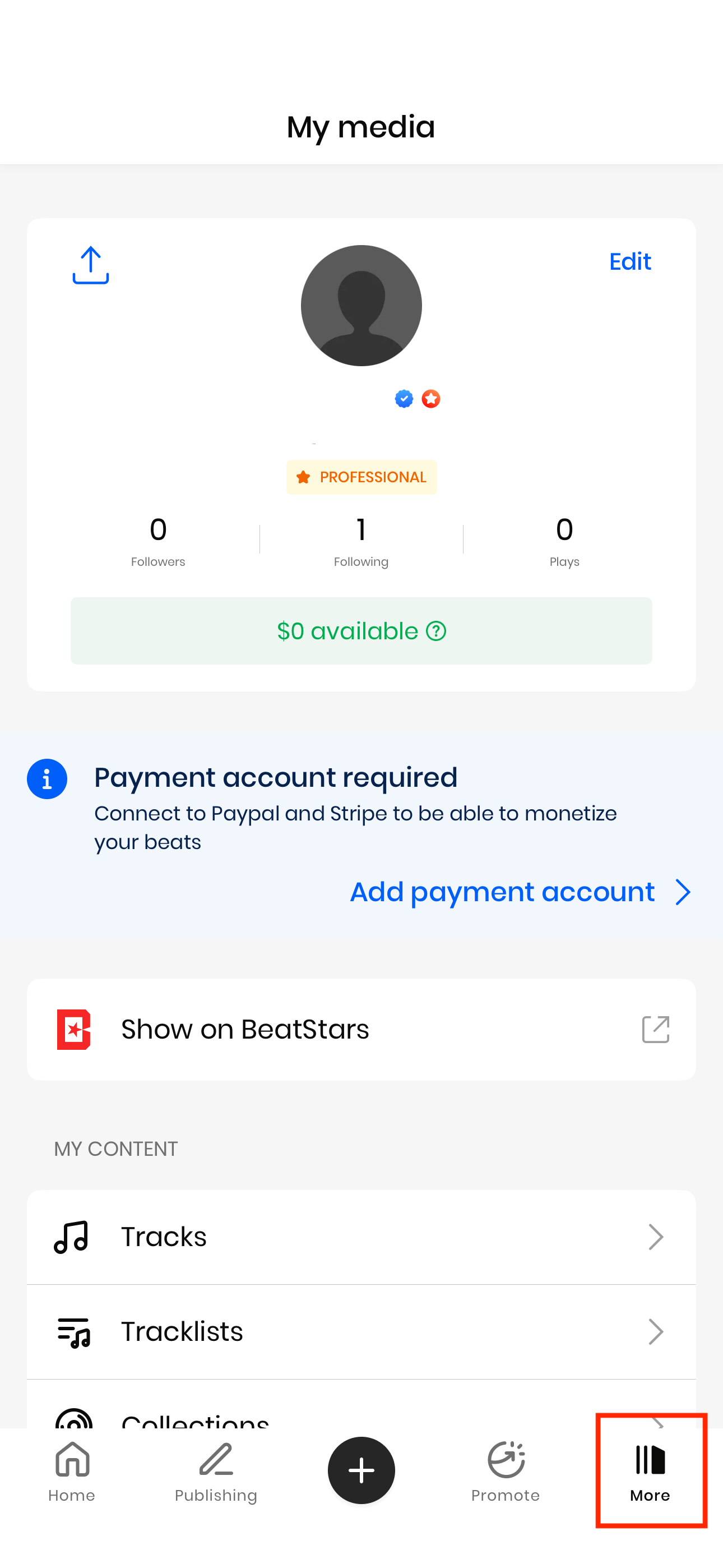Add payment account
Viewport: 723px width, 1568px height.
tap(519, 892)
